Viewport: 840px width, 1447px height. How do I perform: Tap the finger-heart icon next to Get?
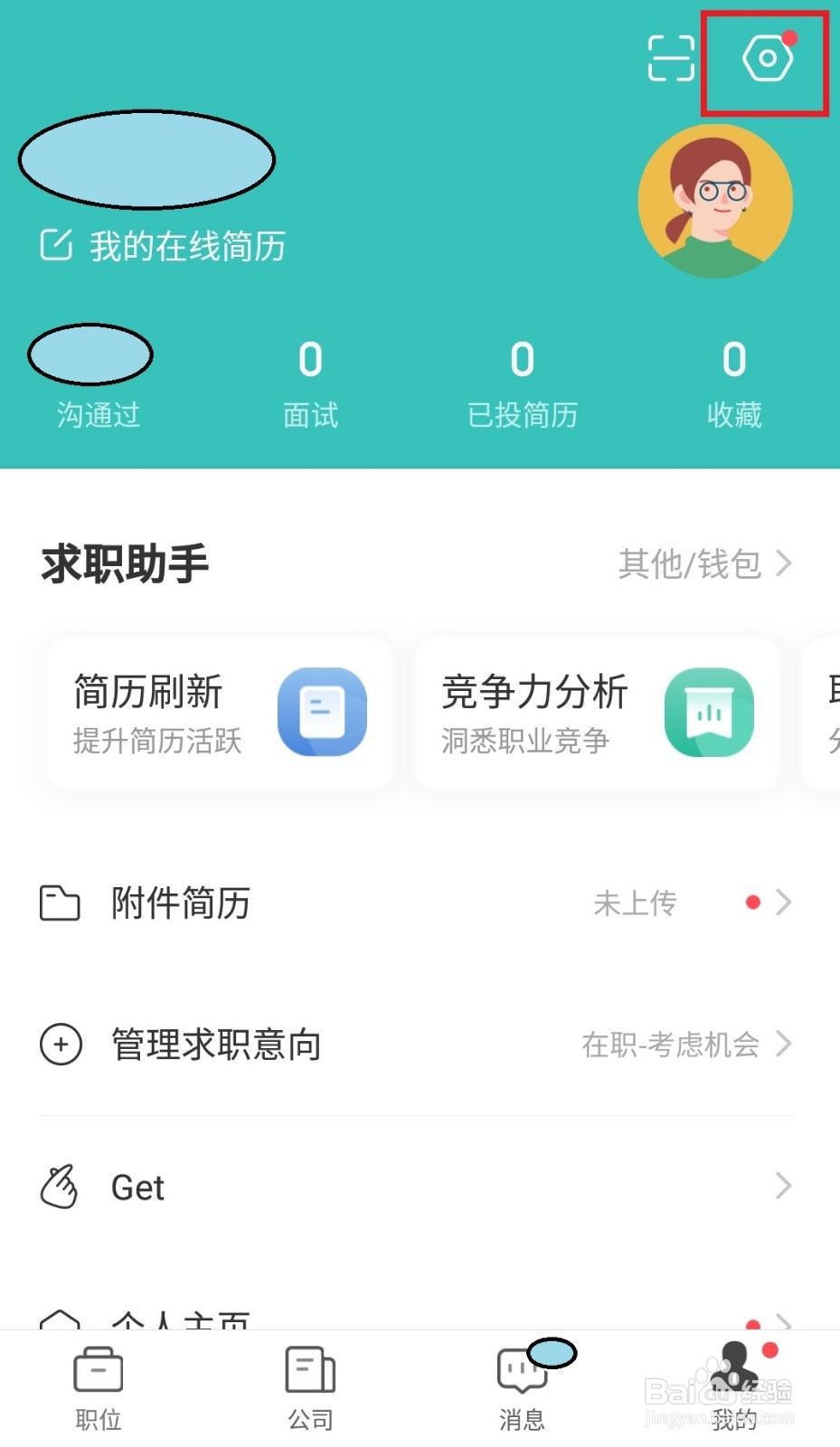coord(60,1187)
